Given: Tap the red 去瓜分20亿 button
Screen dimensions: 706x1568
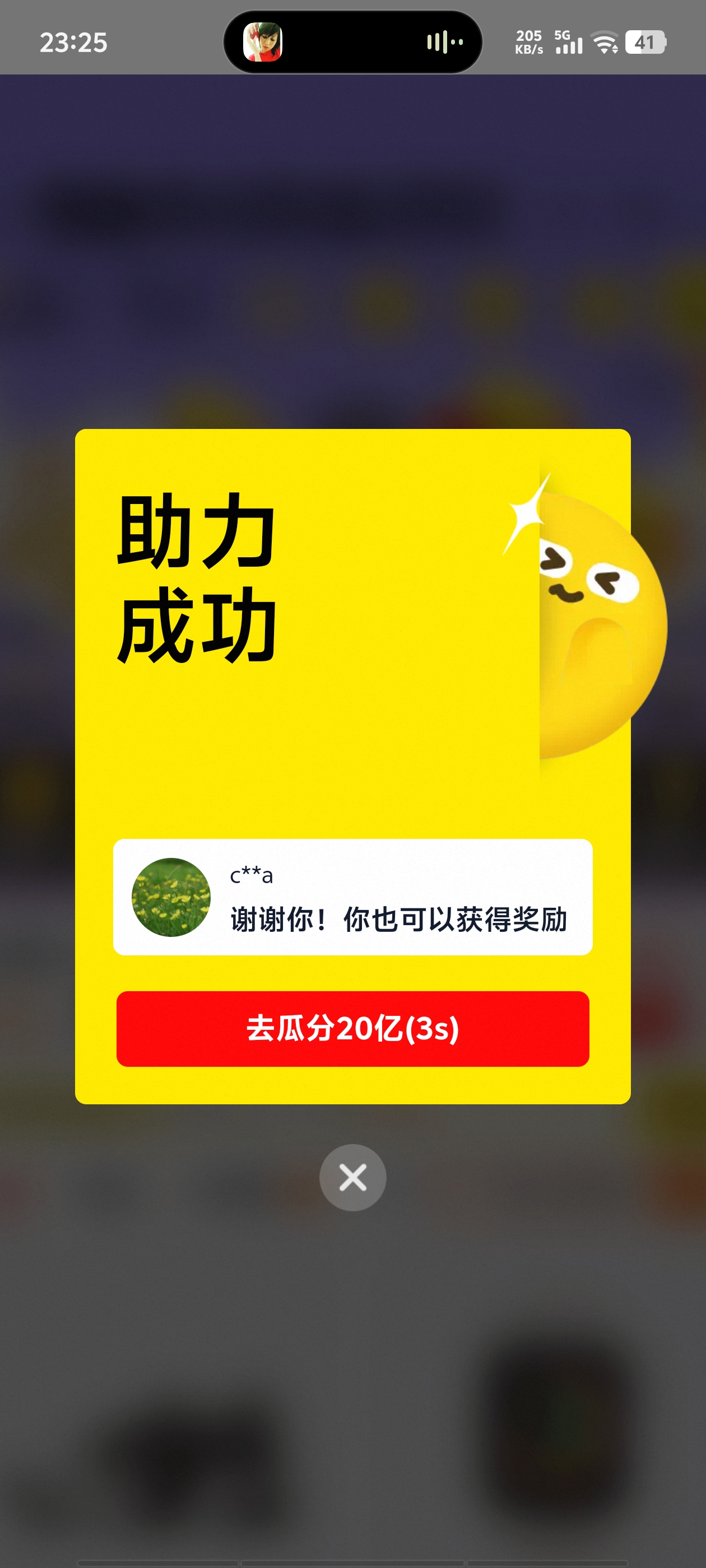Looking at the screenshot, I should 352,1029.
